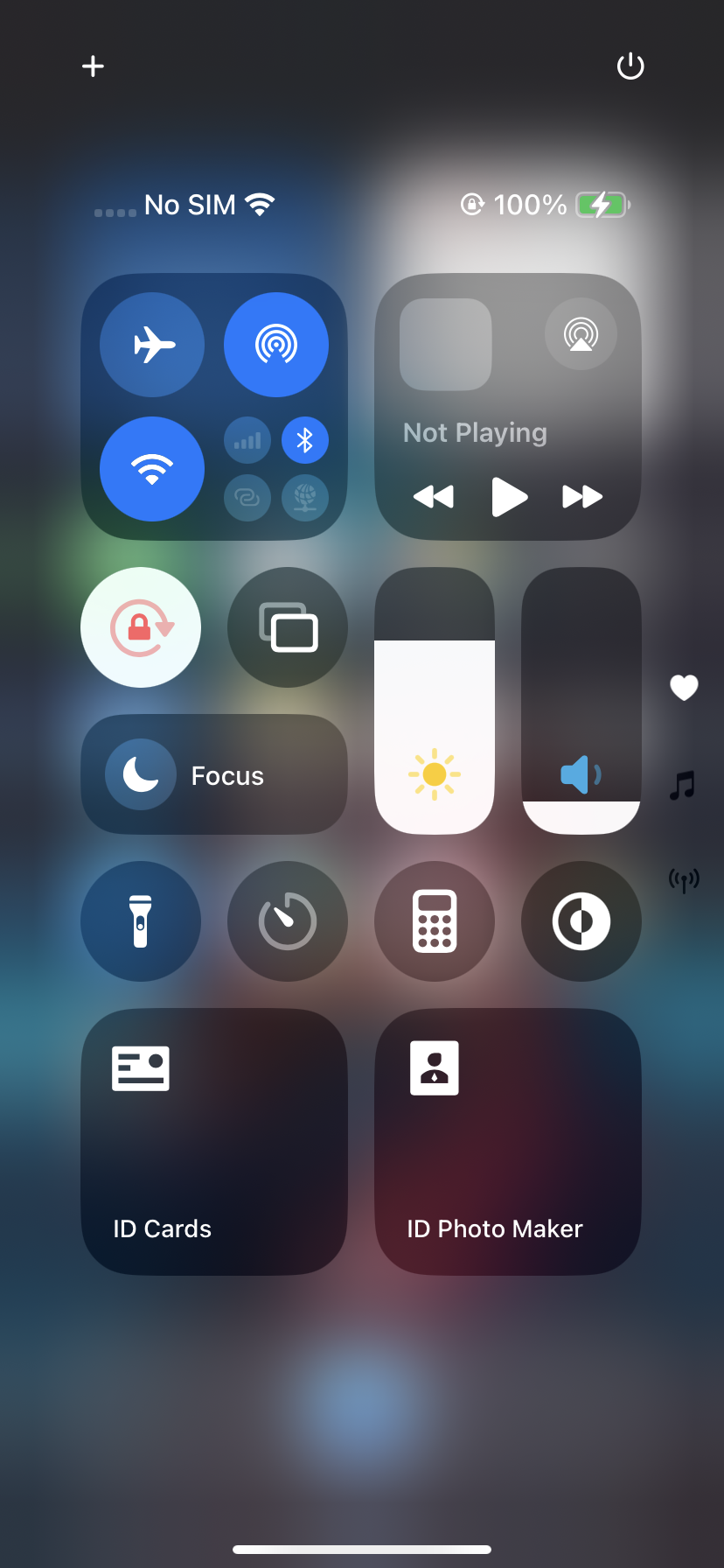Turn off AirDrop
The width and height of the screenshot is (724, 1568).
(276, 345)
